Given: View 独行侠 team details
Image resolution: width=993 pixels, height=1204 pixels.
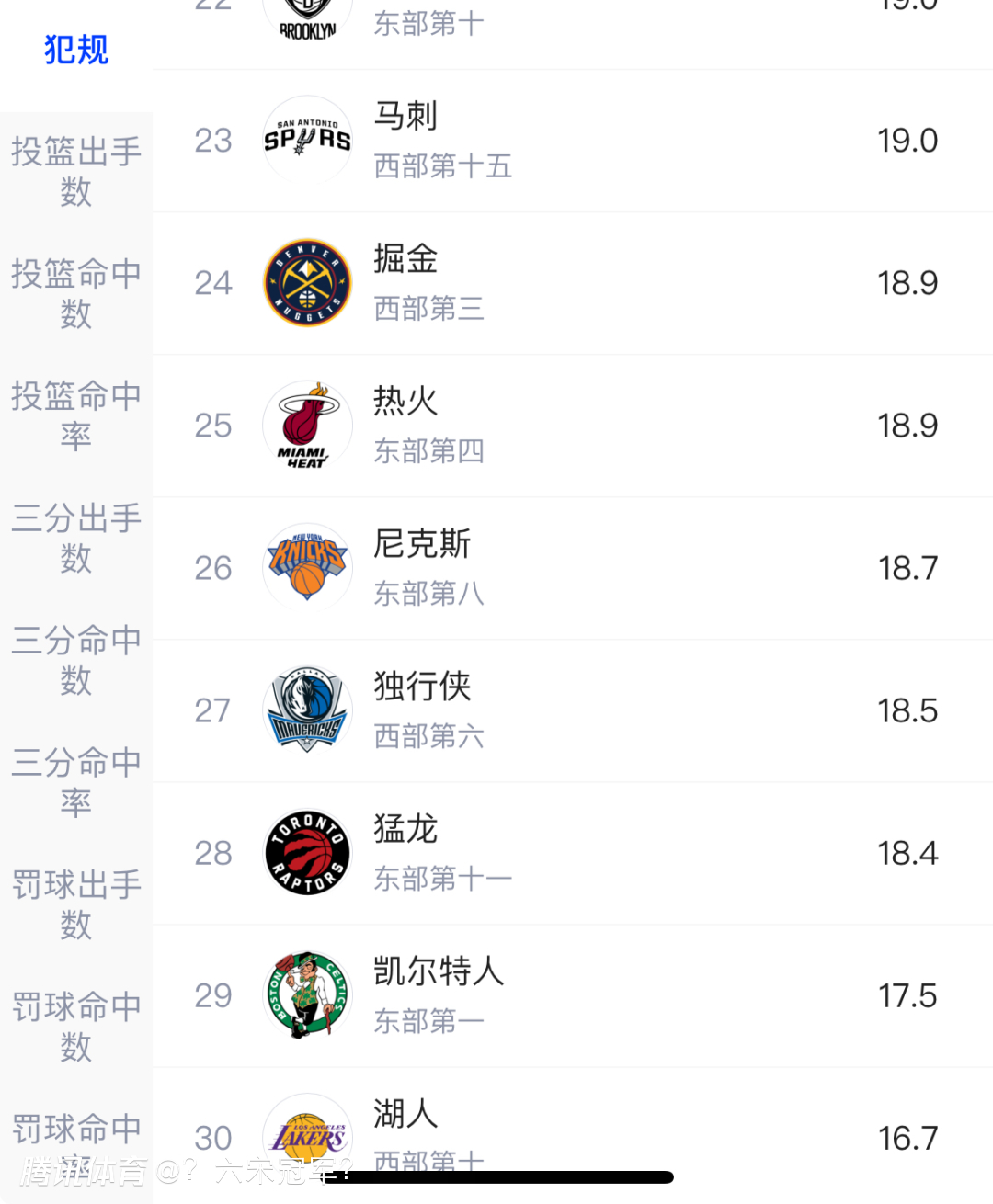Looking at the screenshot, I should (x=570, y=710).
